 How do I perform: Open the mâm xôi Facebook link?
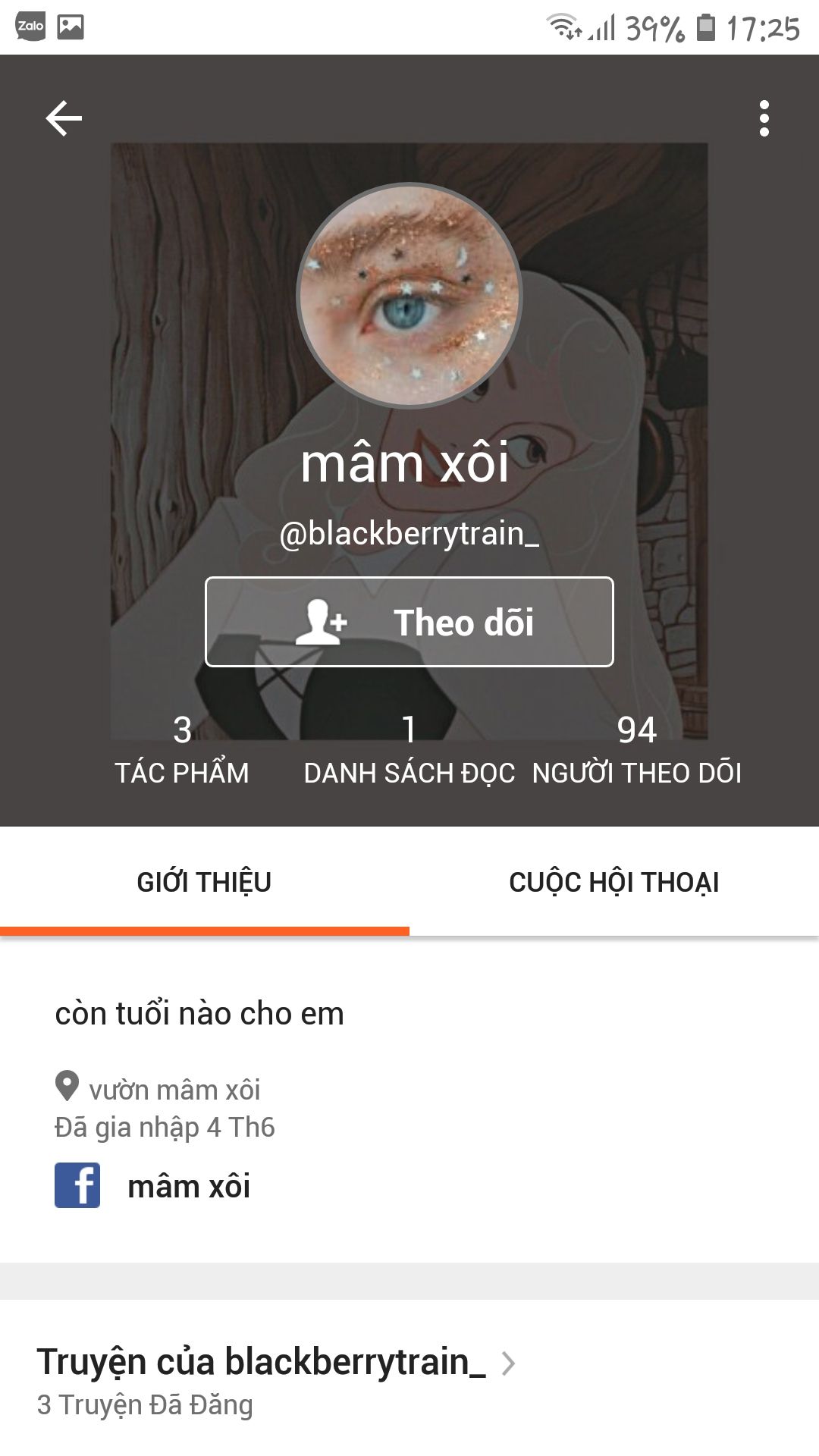click(152, 1186)
